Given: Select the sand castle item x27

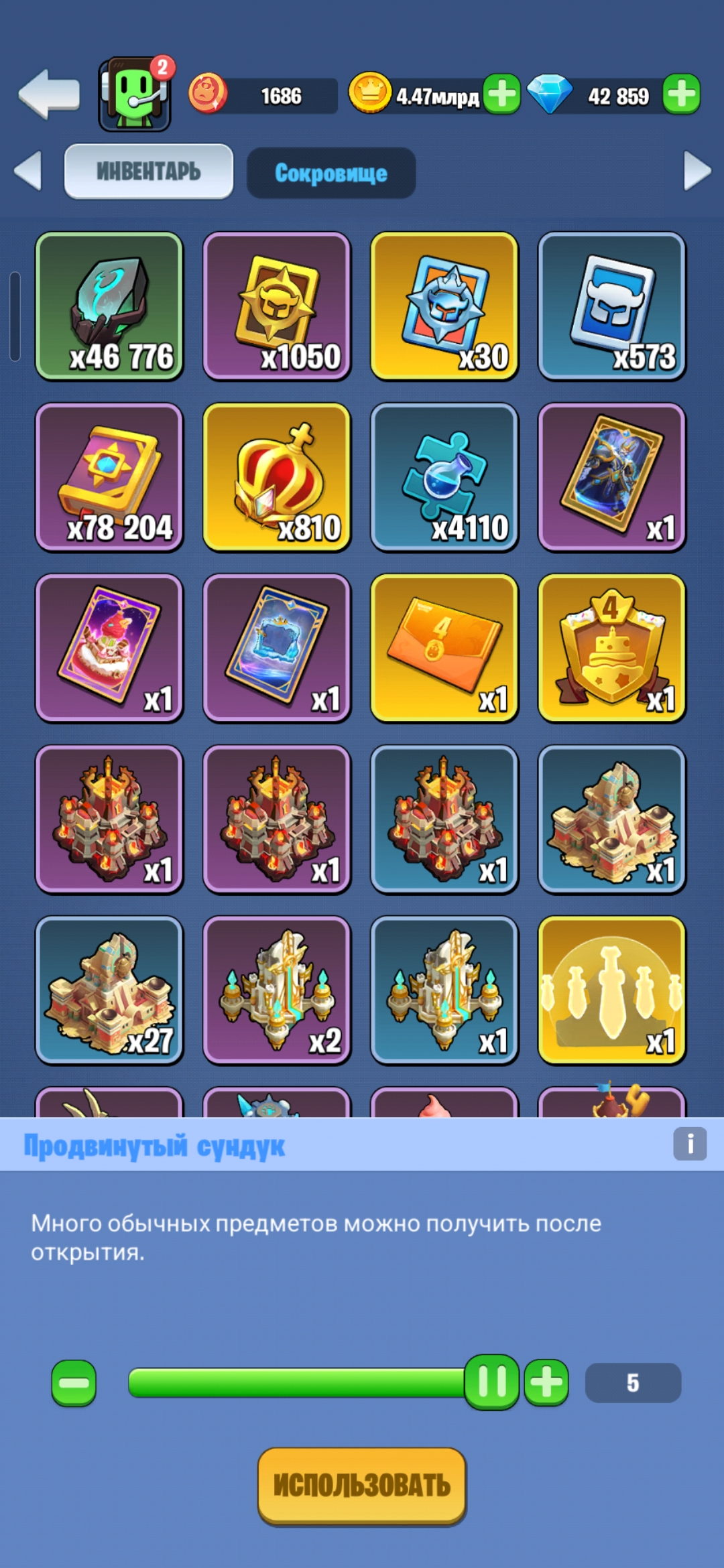Looking at the screenshot, I should [x=109, y=990].
